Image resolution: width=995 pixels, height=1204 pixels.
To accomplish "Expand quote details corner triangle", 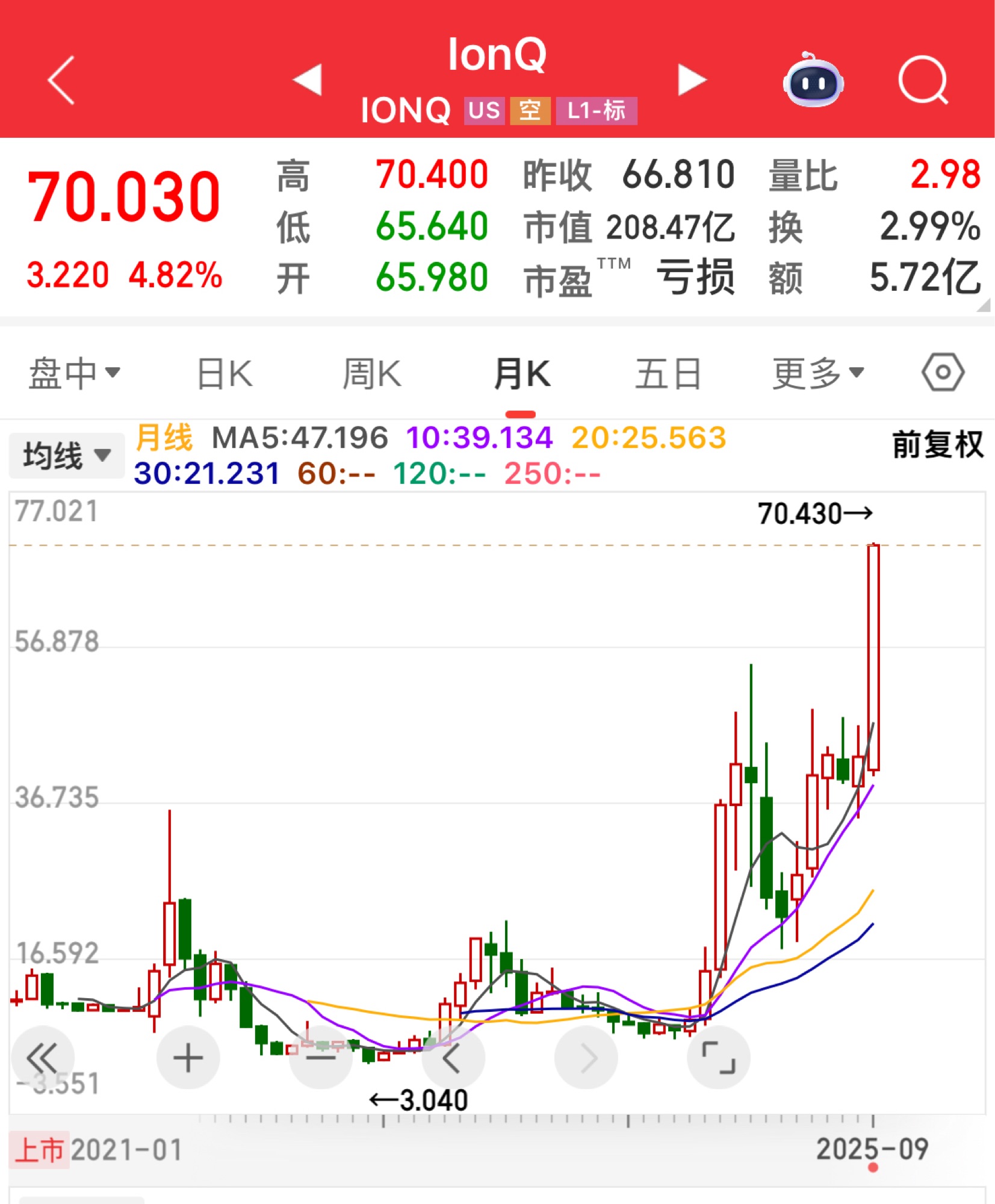I will [983, 306].
